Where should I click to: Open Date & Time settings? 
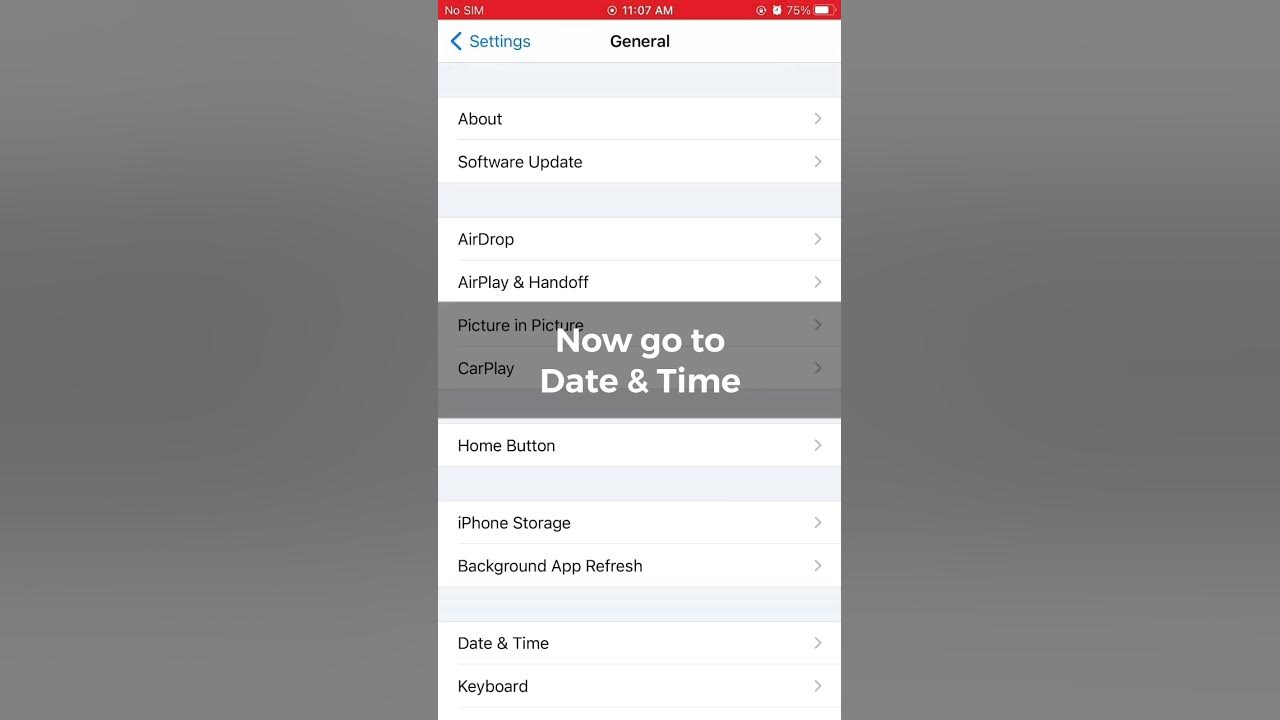[639, 643]
